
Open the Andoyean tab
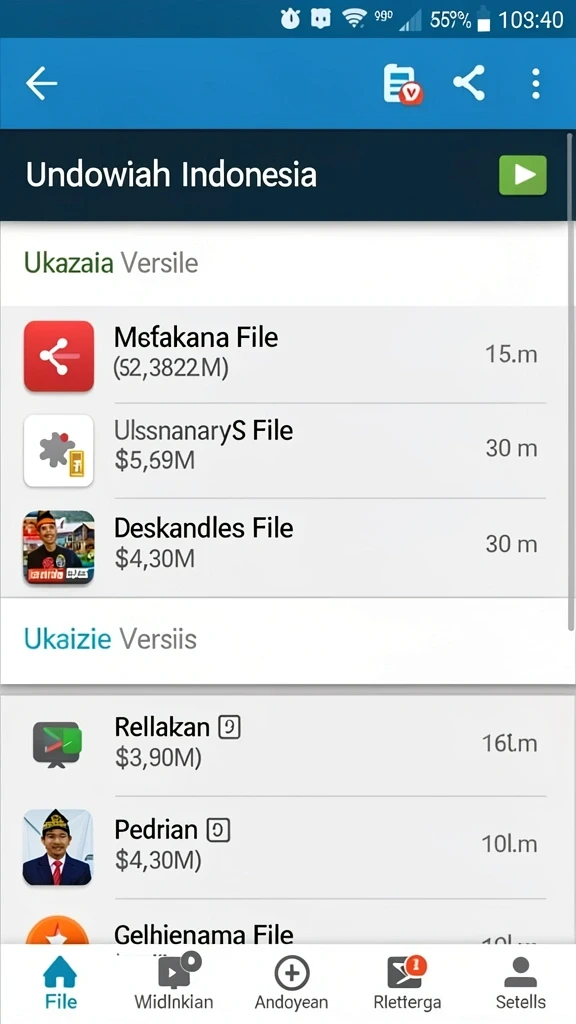click(x=291, y=982)
